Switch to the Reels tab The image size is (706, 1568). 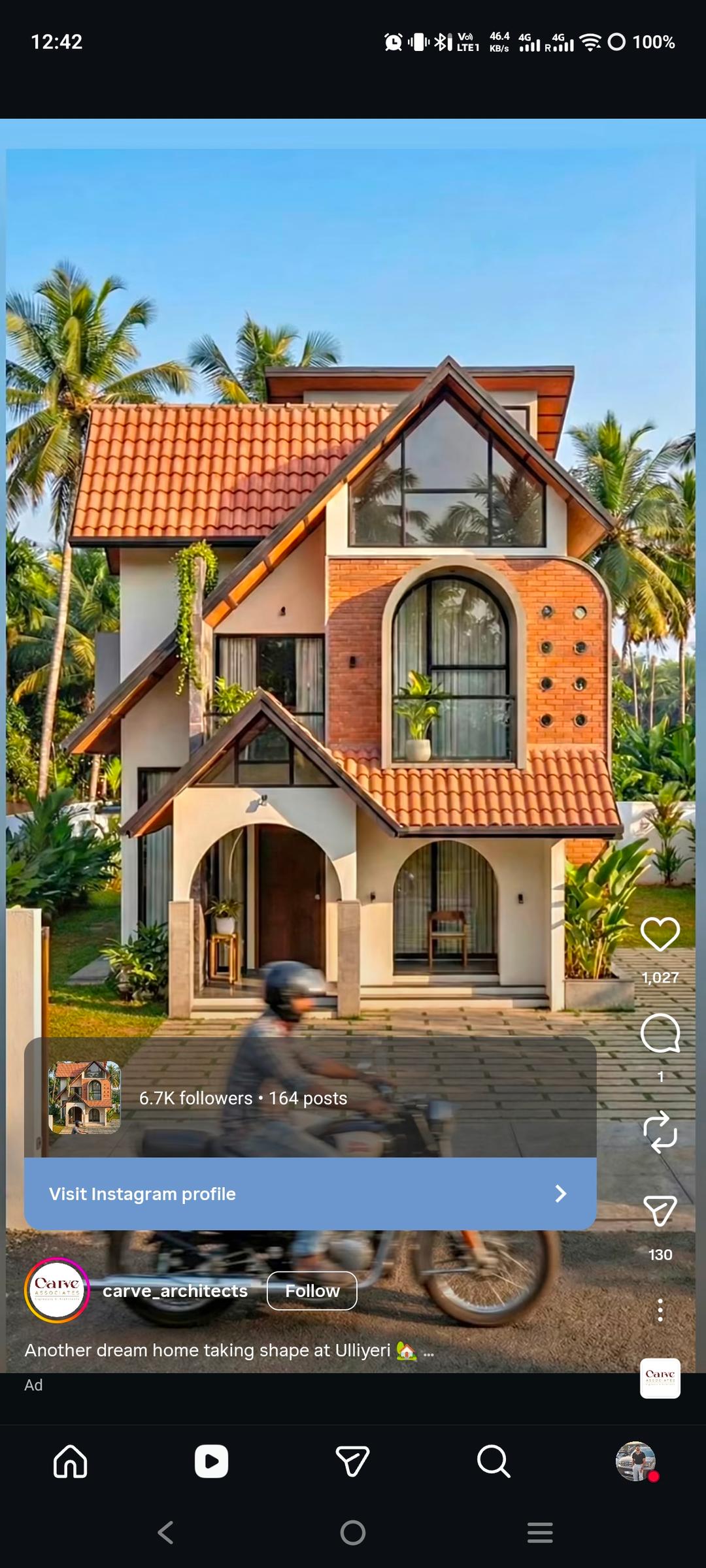point(211,1462)
